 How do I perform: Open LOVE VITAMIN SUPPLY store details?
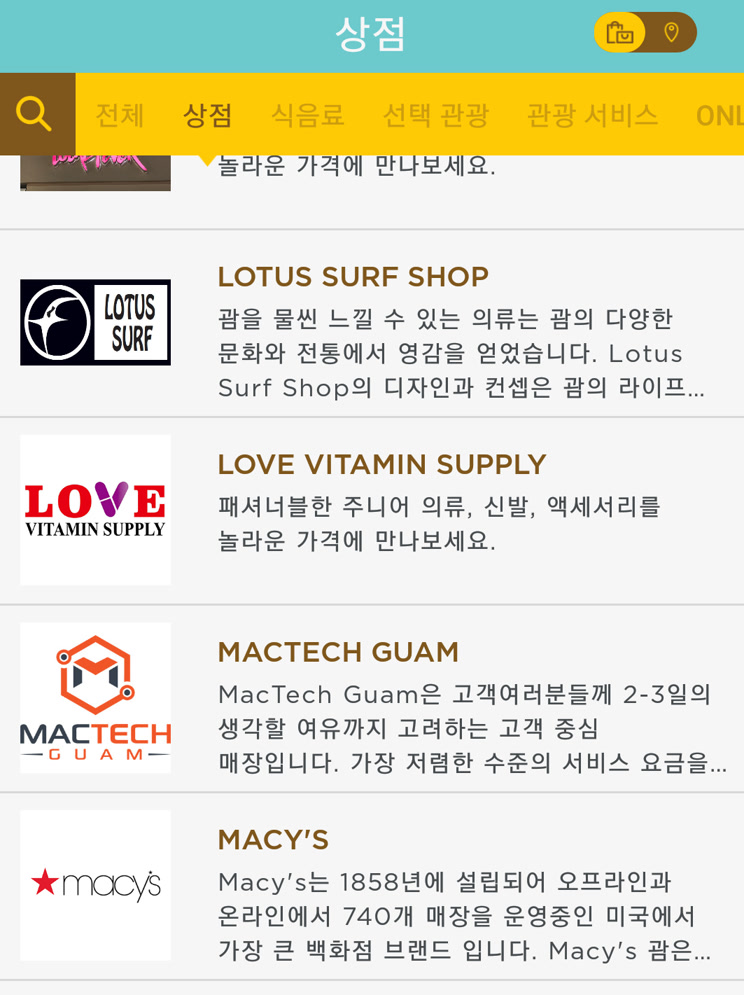tap(372, 510)
